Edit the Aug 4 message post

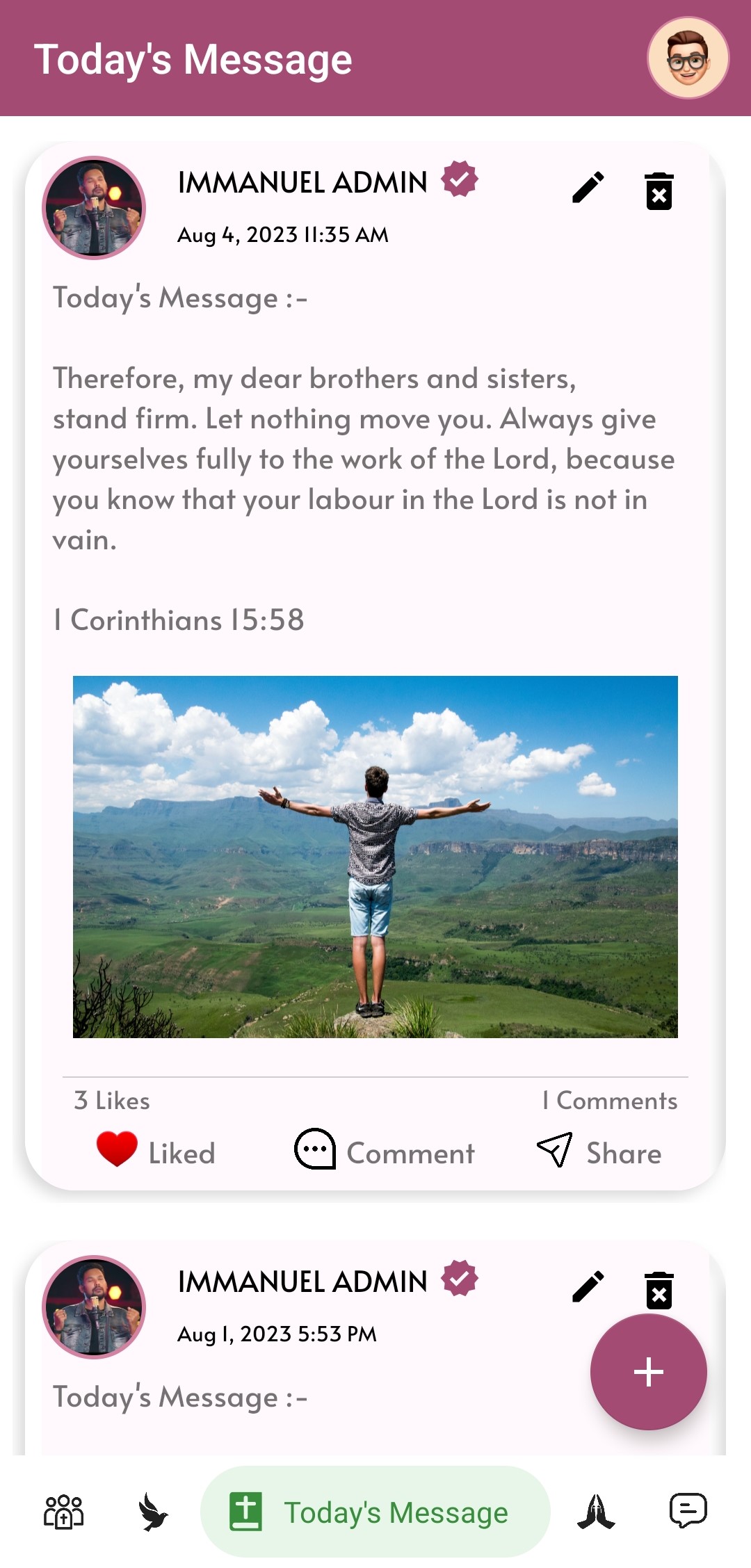coord(588,188)
